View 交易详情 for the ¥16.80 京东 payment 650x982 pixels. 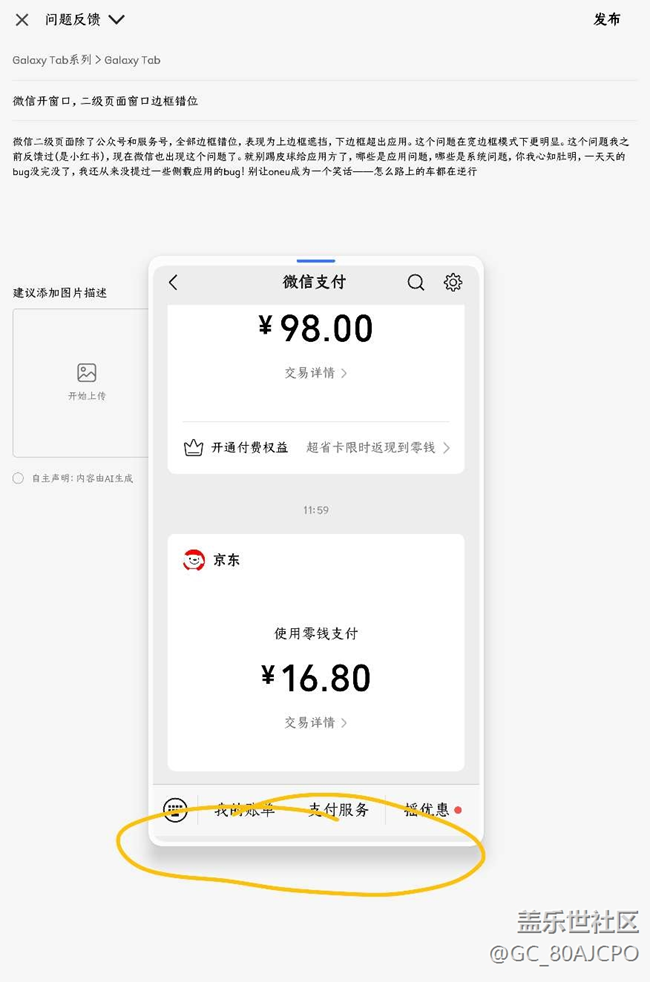[x=315, y=722]
